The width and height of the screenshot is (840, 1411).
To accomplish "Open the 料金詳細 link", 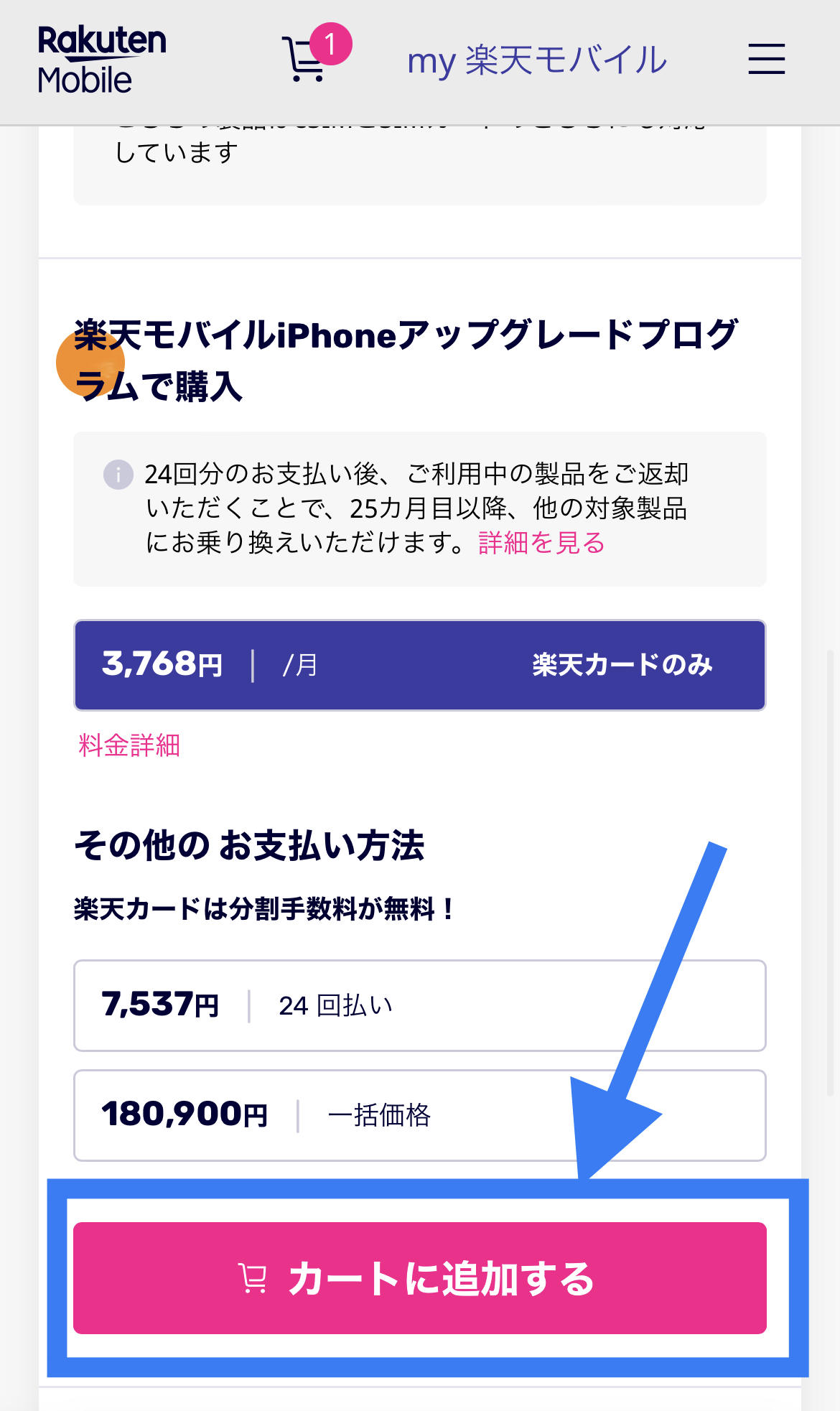I will [129, 745].
